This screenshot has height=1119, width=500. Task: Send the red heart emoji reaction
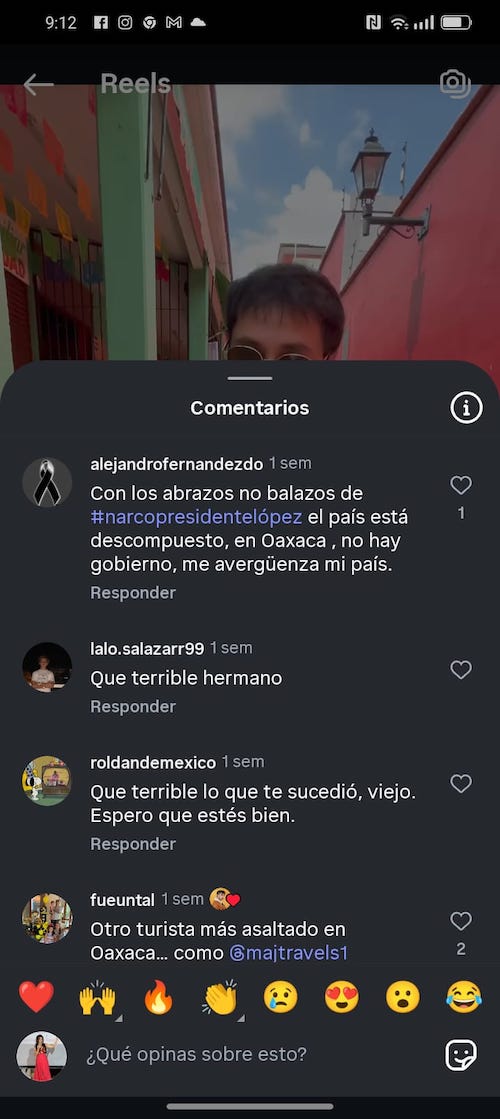tap(36, 997)
